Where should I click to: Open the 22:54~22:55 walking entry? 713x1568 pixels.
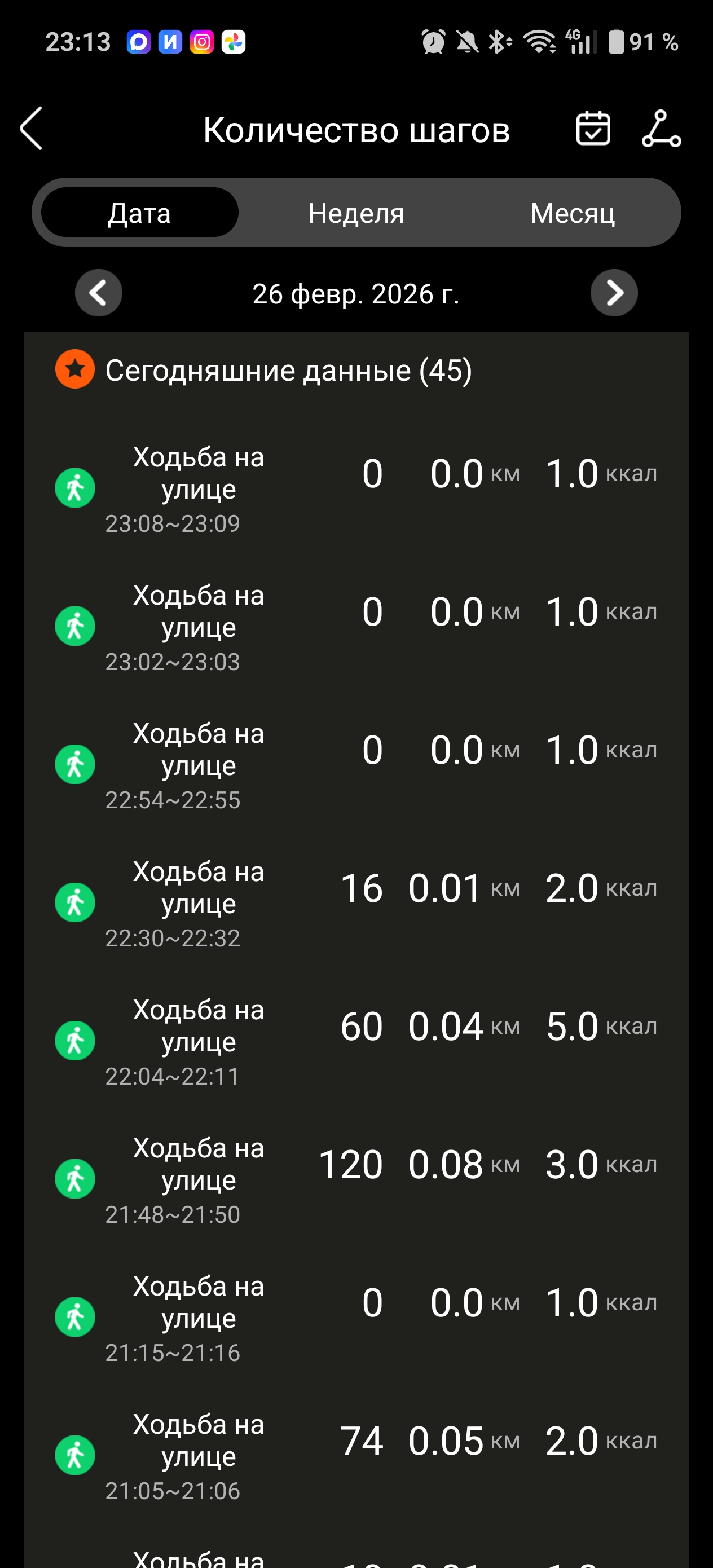click(356, 764)
